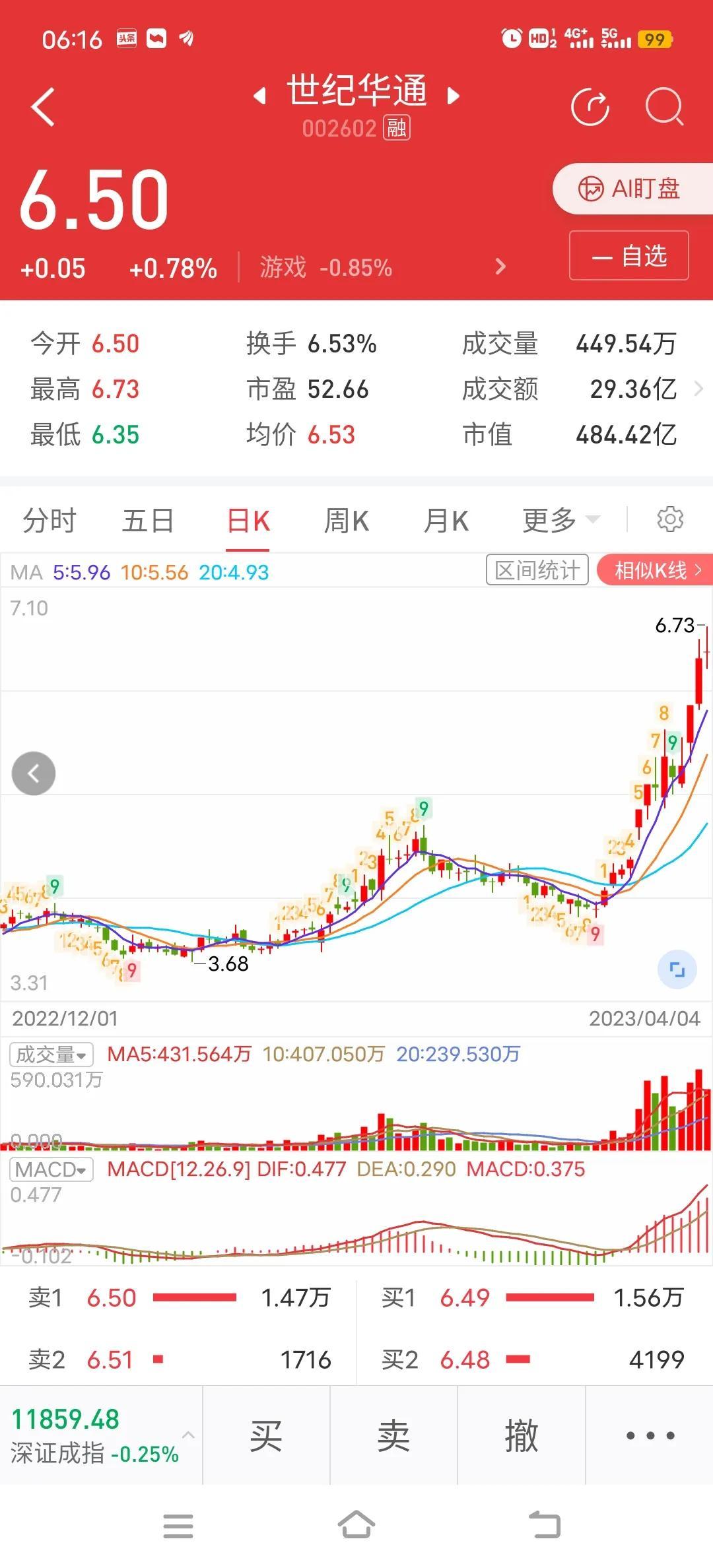The width and height of the screenshot is (713, 1568).
Task: Open chart settings gear icon
Action: [670, 519]
